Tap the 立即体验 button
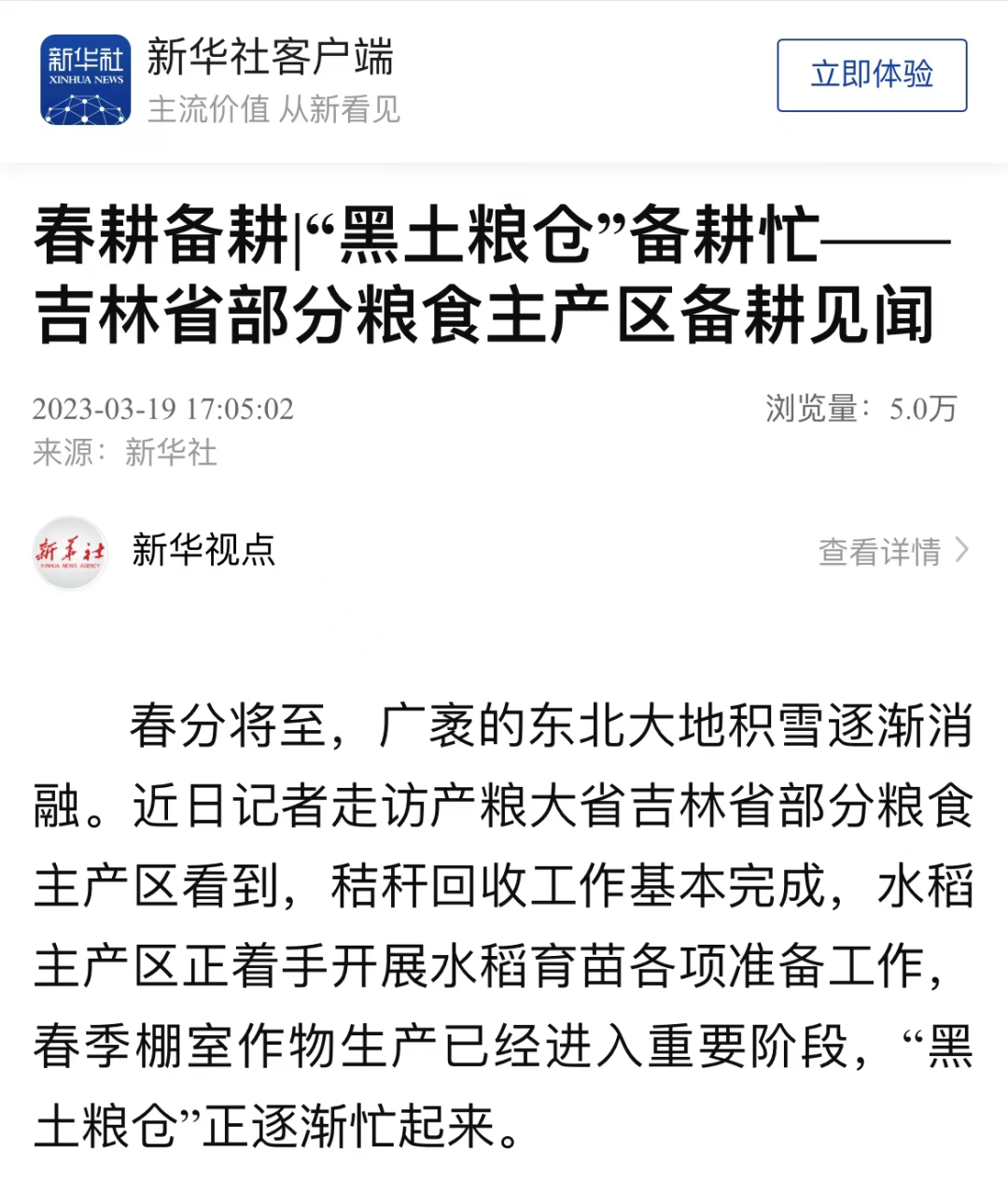1008x1181 pixels. pyautogui.click(x=872, y=75)
